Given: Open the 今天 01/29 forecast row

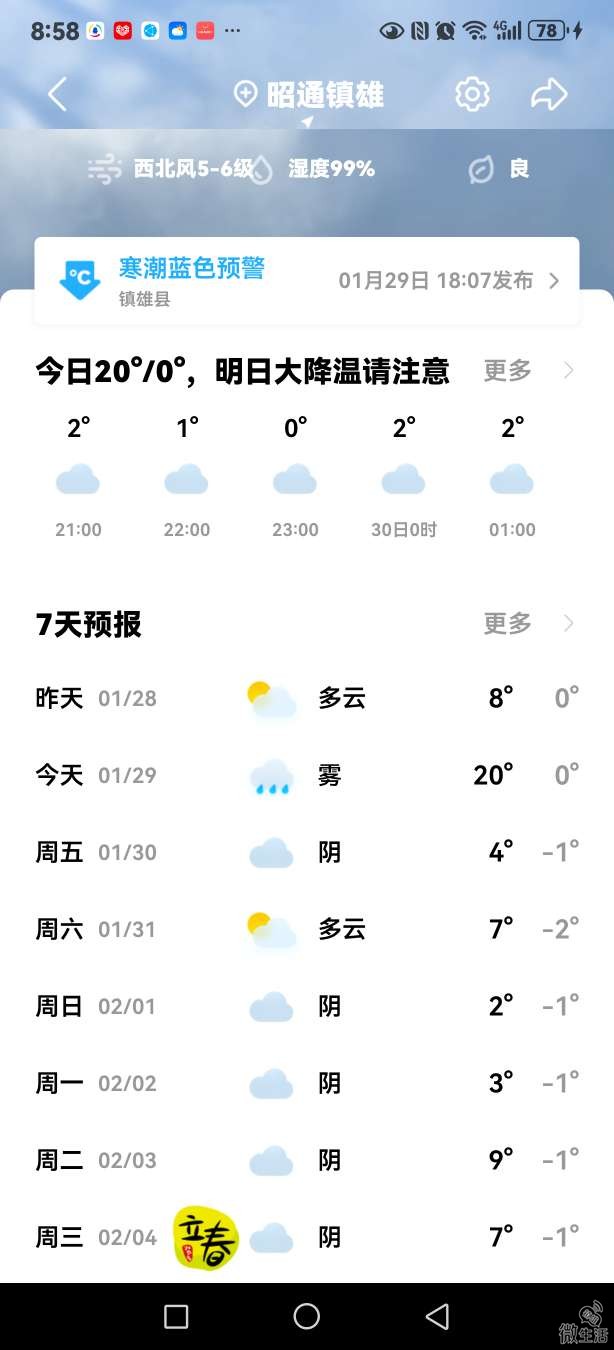Looking at the screenshot, I should pyautogui.click(x=307, y=775).
